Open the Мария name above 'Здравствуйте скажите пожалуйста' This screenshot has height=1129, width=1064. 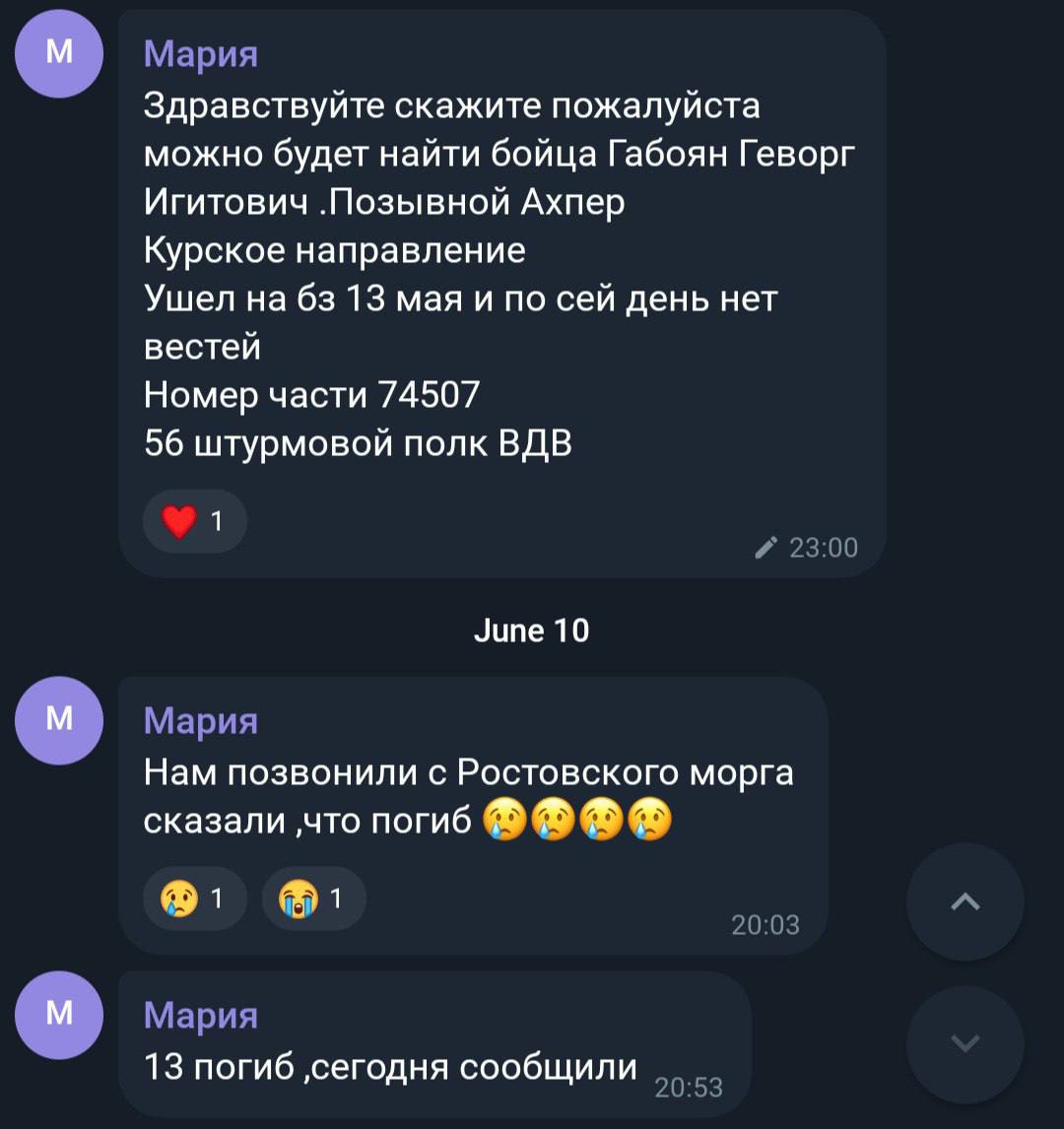click(x=201, y=53)
